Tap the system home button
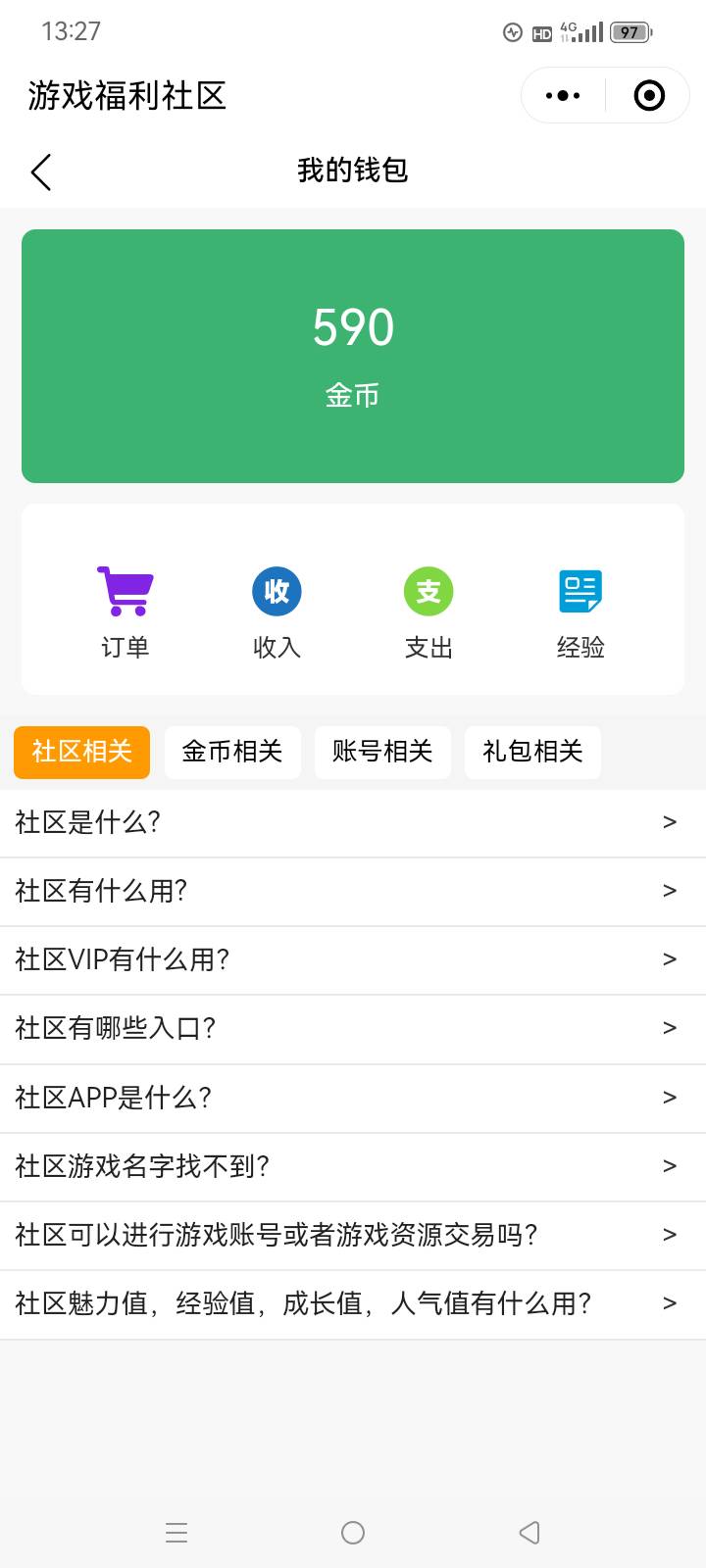Viewport: 706px width, 1568px height. click(353, 1533)
